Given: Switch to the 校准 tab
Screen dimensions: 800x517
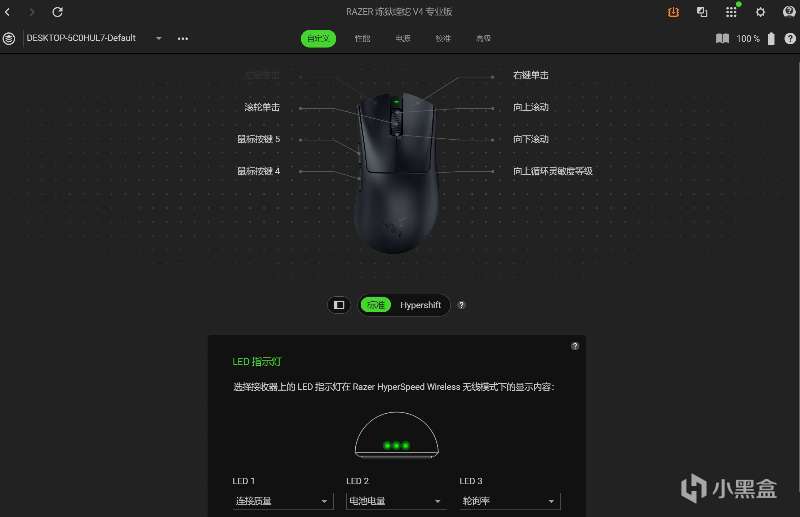Looking at the screenshot, I should tap(443, 38).
